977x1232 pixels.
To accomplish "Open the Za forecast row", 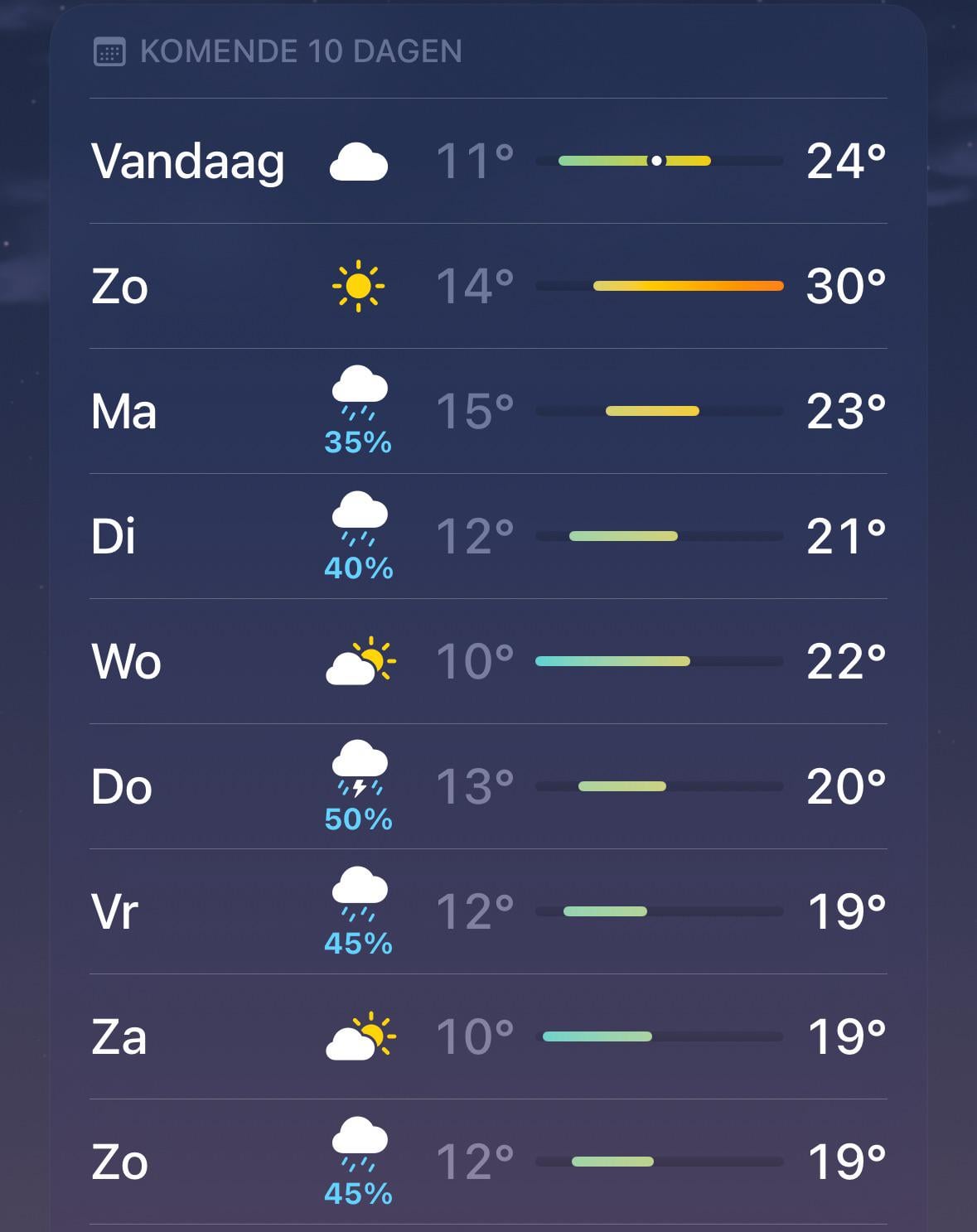I will tap(488, 1036).
